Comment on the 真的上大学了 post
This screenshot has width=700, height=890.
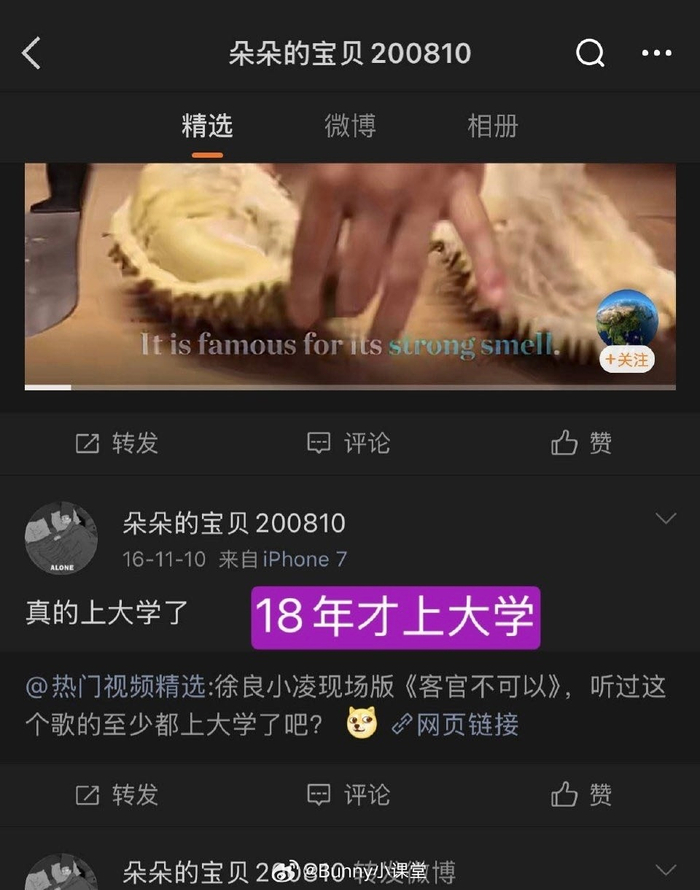(x=348, y=795)
